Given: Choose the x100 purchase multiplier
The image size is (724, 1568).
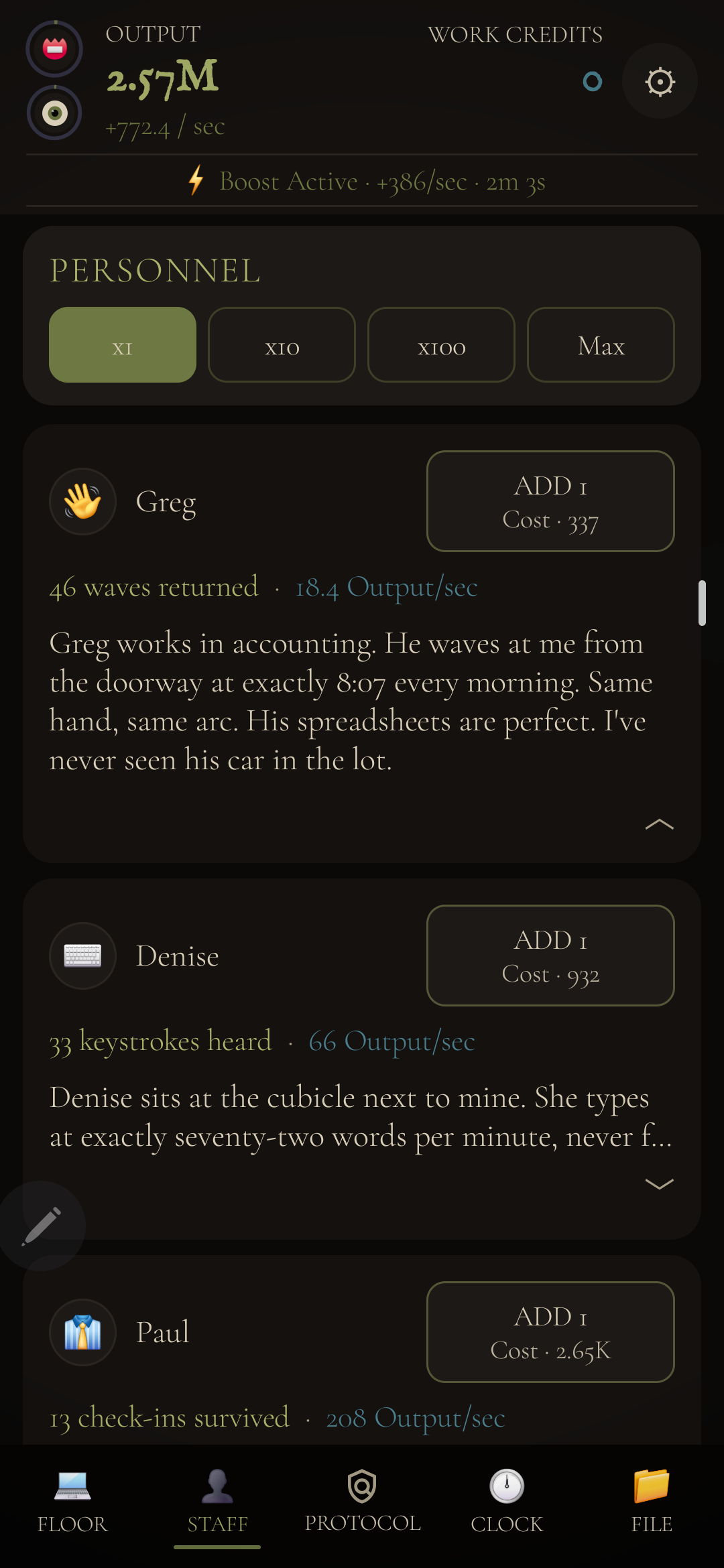Looking at the screenshot, I should tap(441, 345).
